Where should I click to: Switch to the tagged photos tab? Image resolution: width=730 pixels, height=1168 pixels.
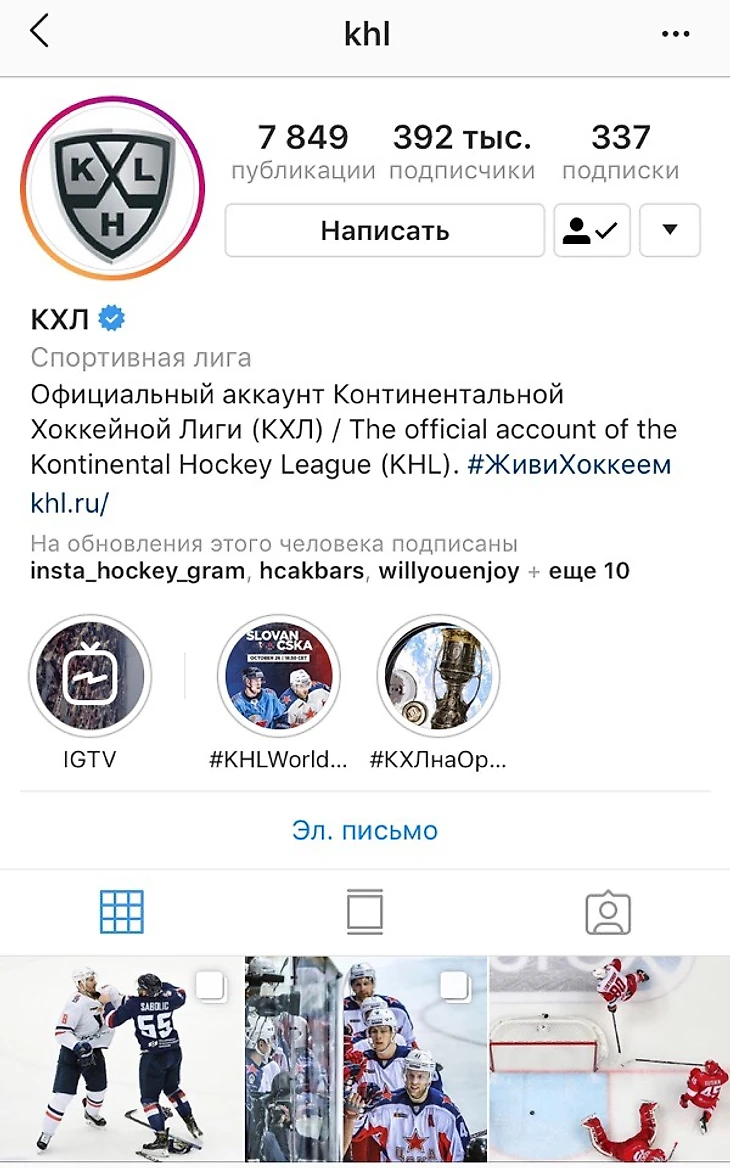point(608,911)
